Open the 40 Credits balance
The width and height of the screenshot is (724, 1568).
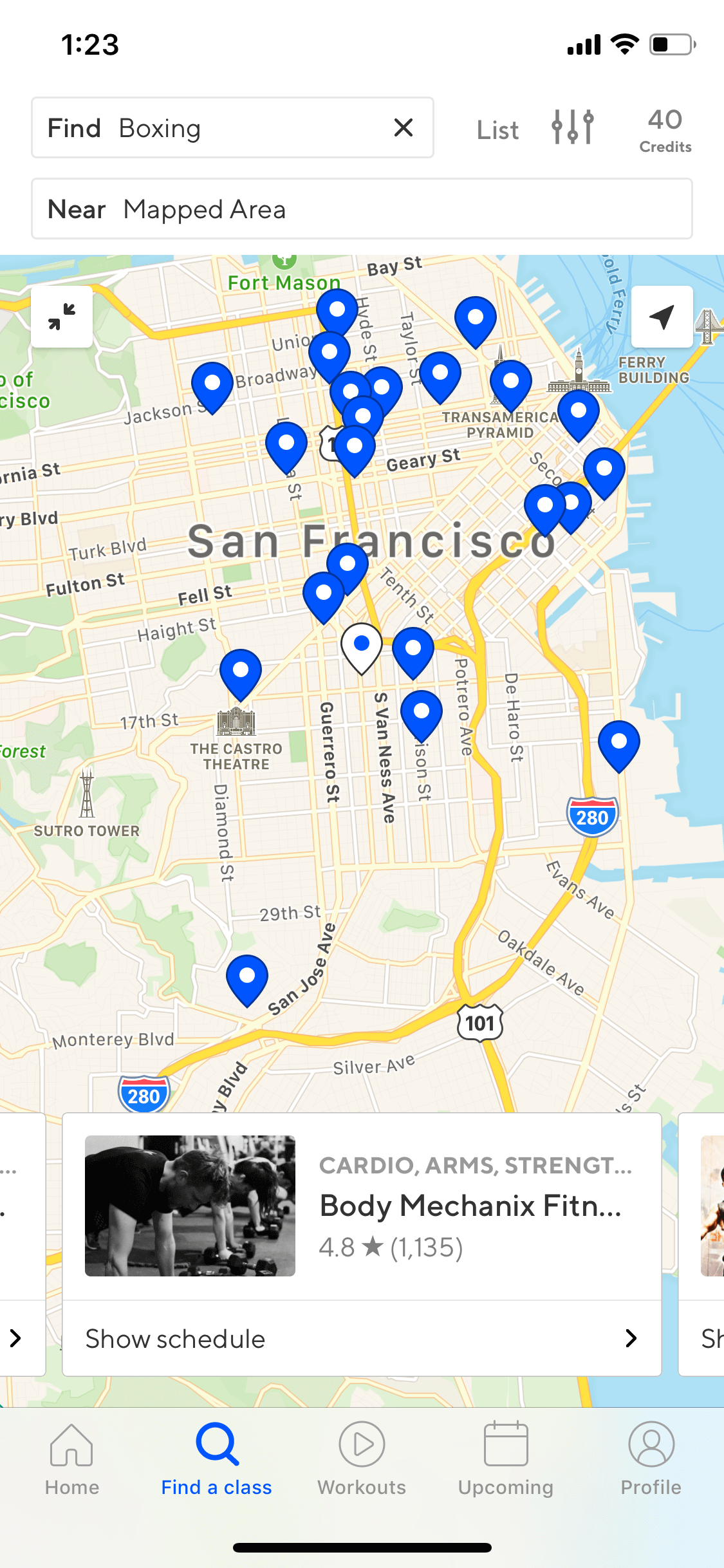point(665,131)
